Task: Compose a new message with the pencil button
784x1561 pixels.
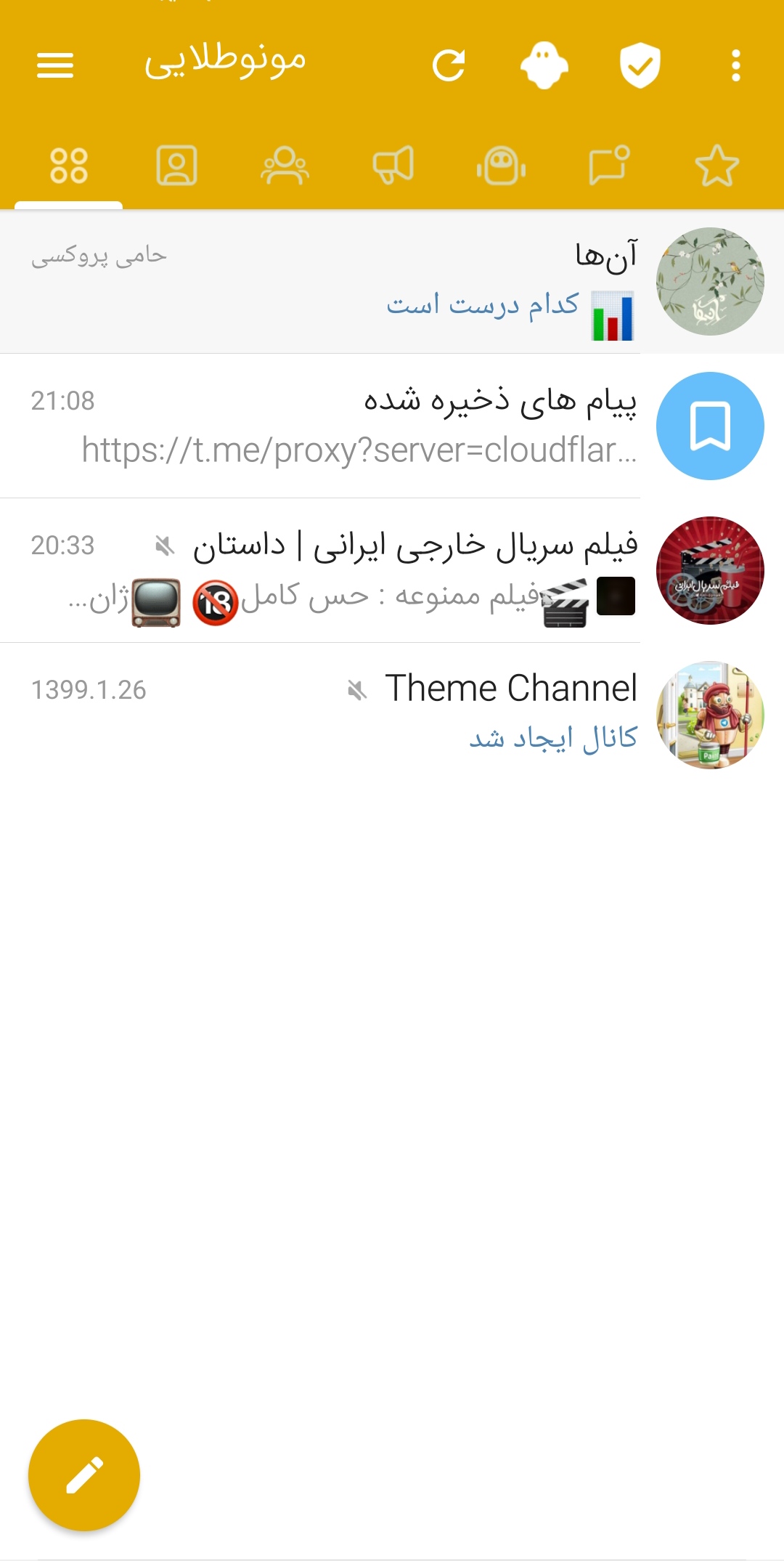Action: [x=84, y=1475]
